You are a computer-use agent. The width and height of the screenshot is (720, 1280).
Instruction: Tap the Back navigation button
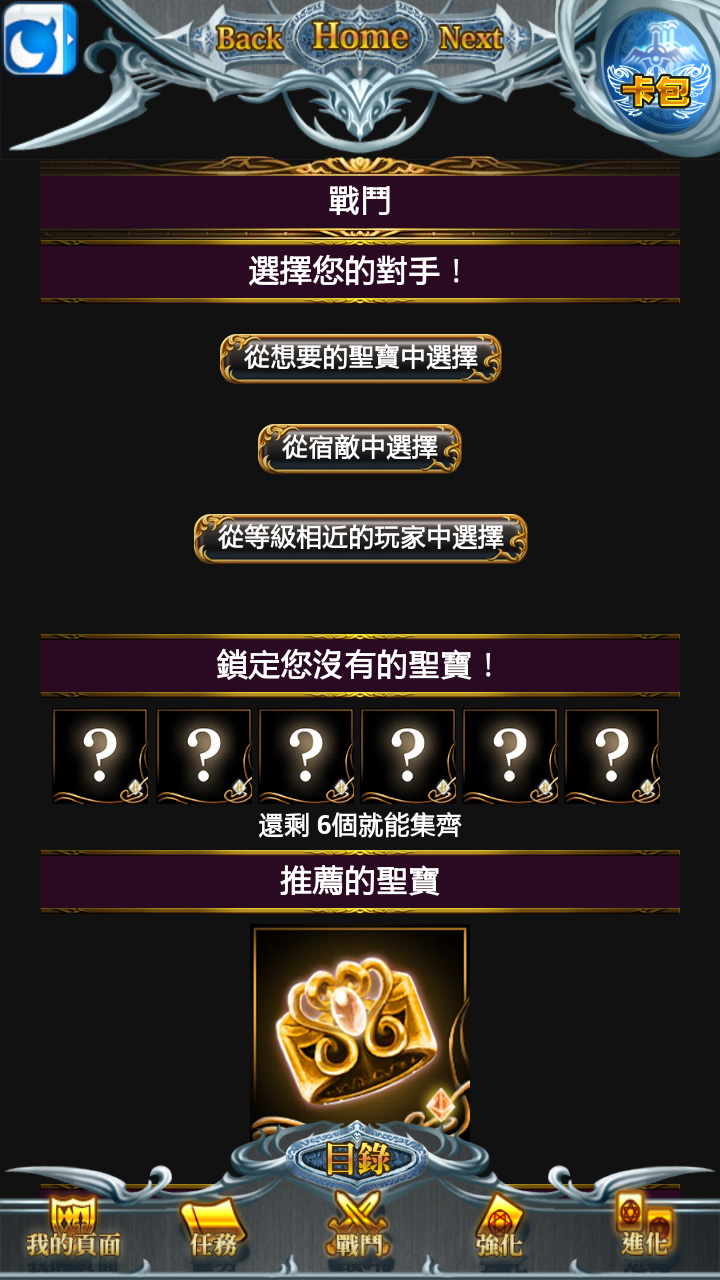point(250,39)
